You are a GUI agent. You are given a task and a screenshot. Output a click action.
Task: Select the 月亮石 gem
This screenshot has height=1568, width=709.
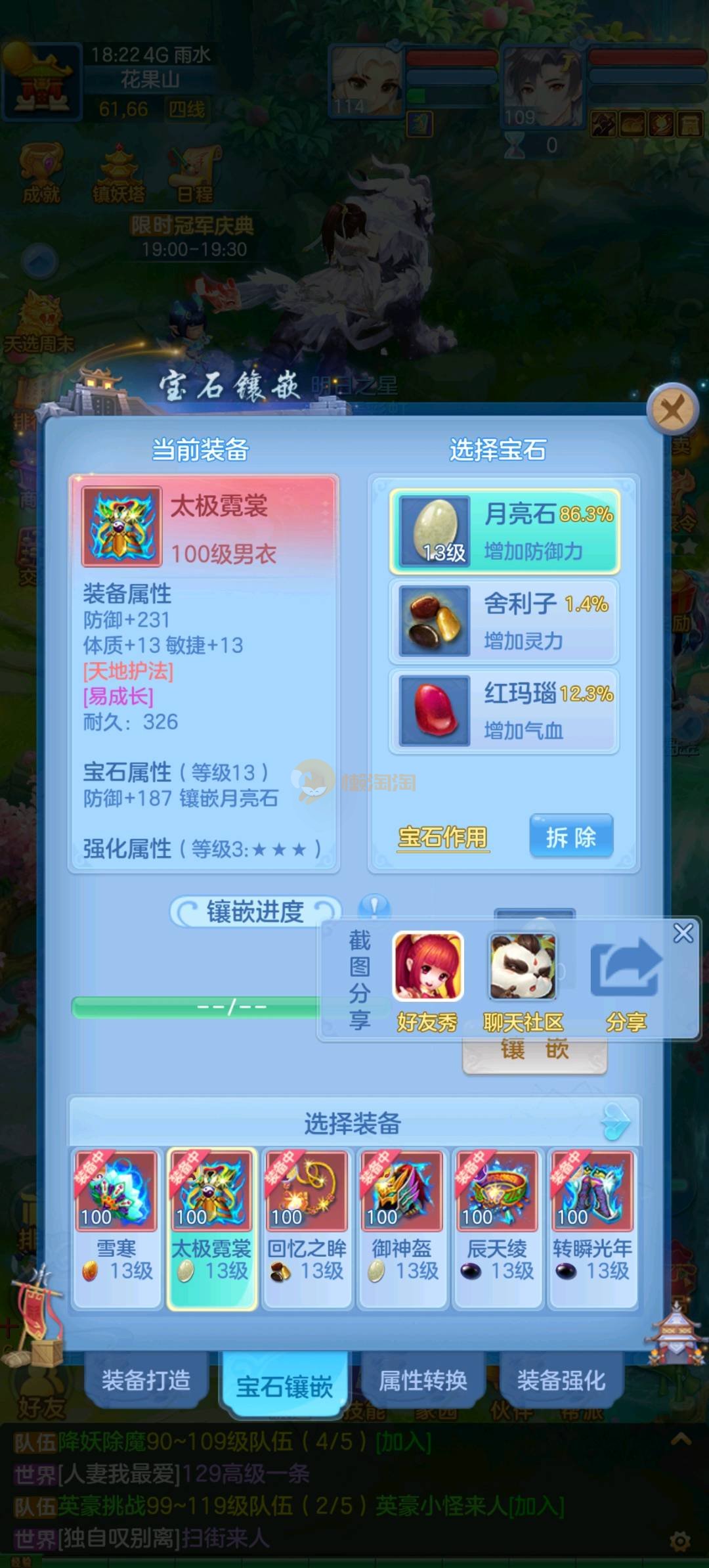pyautogui.click(x=504, y=531)
